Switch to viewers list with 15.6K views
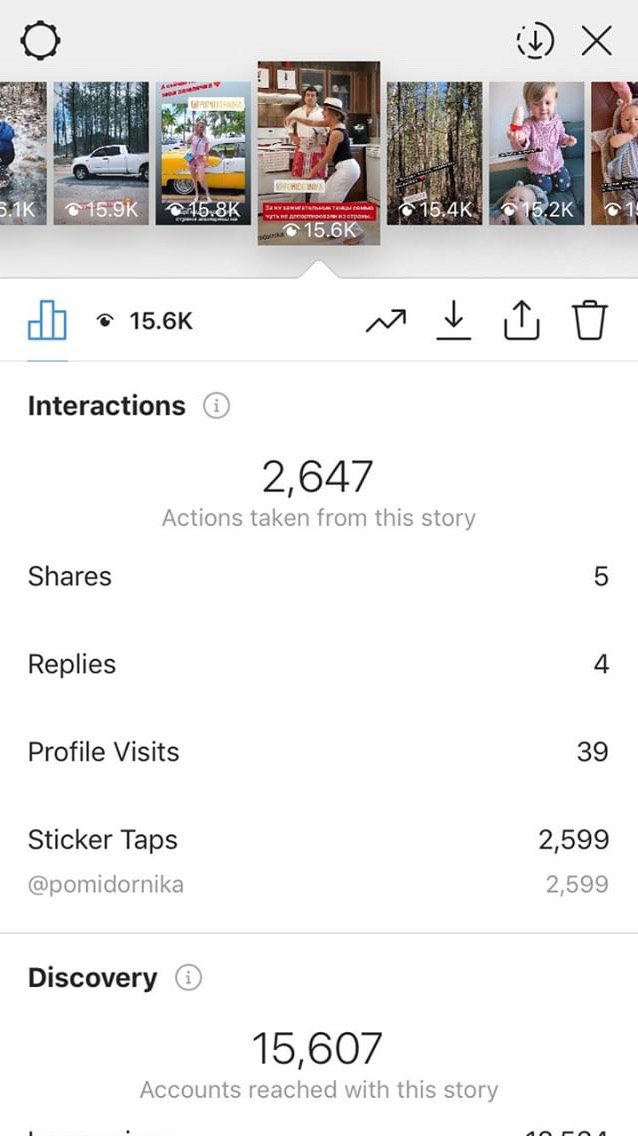The height and width of the screenshot is (1136, 638). pos(145,321)
